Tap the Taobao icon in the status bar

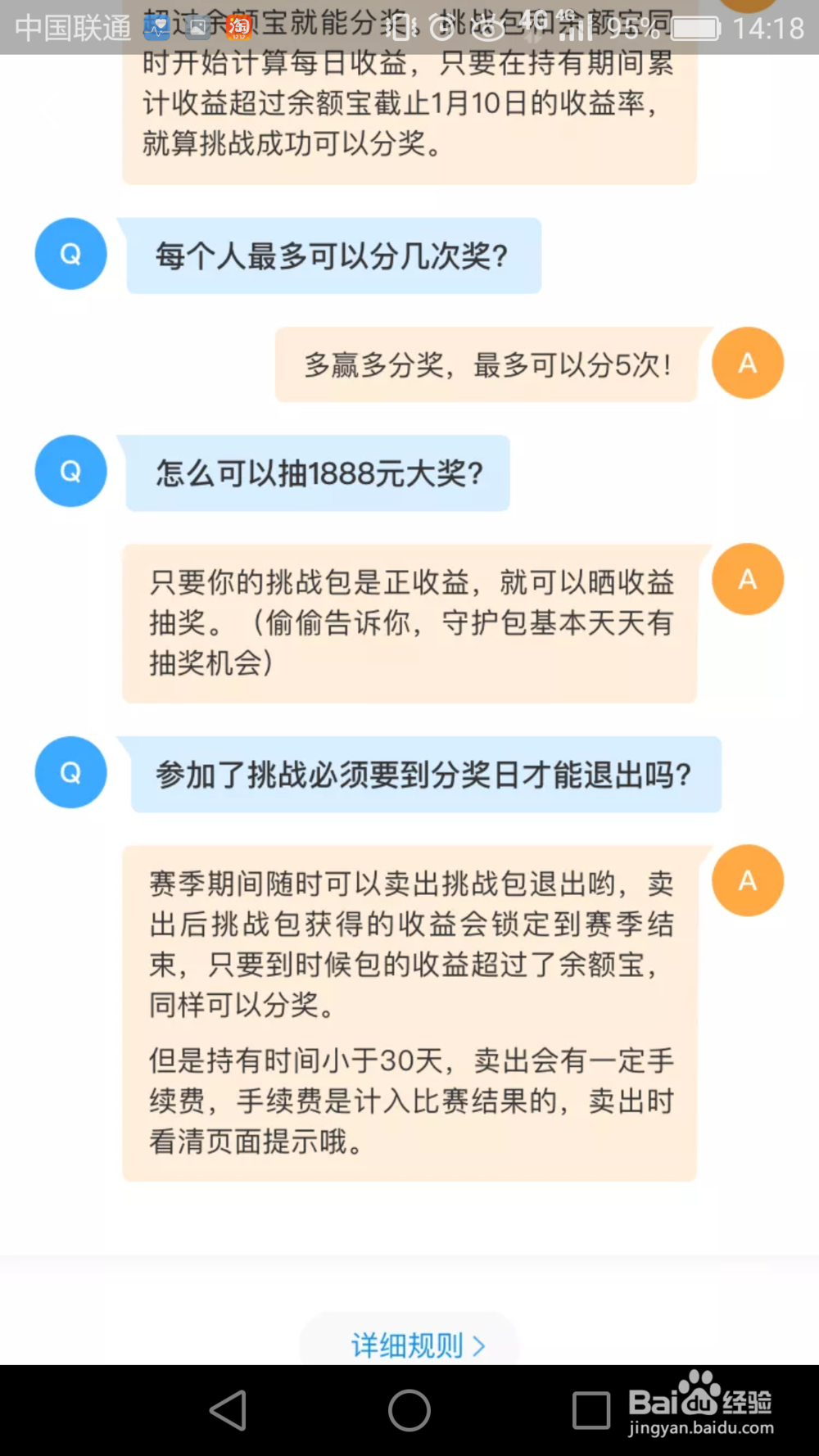coord(238,27)
